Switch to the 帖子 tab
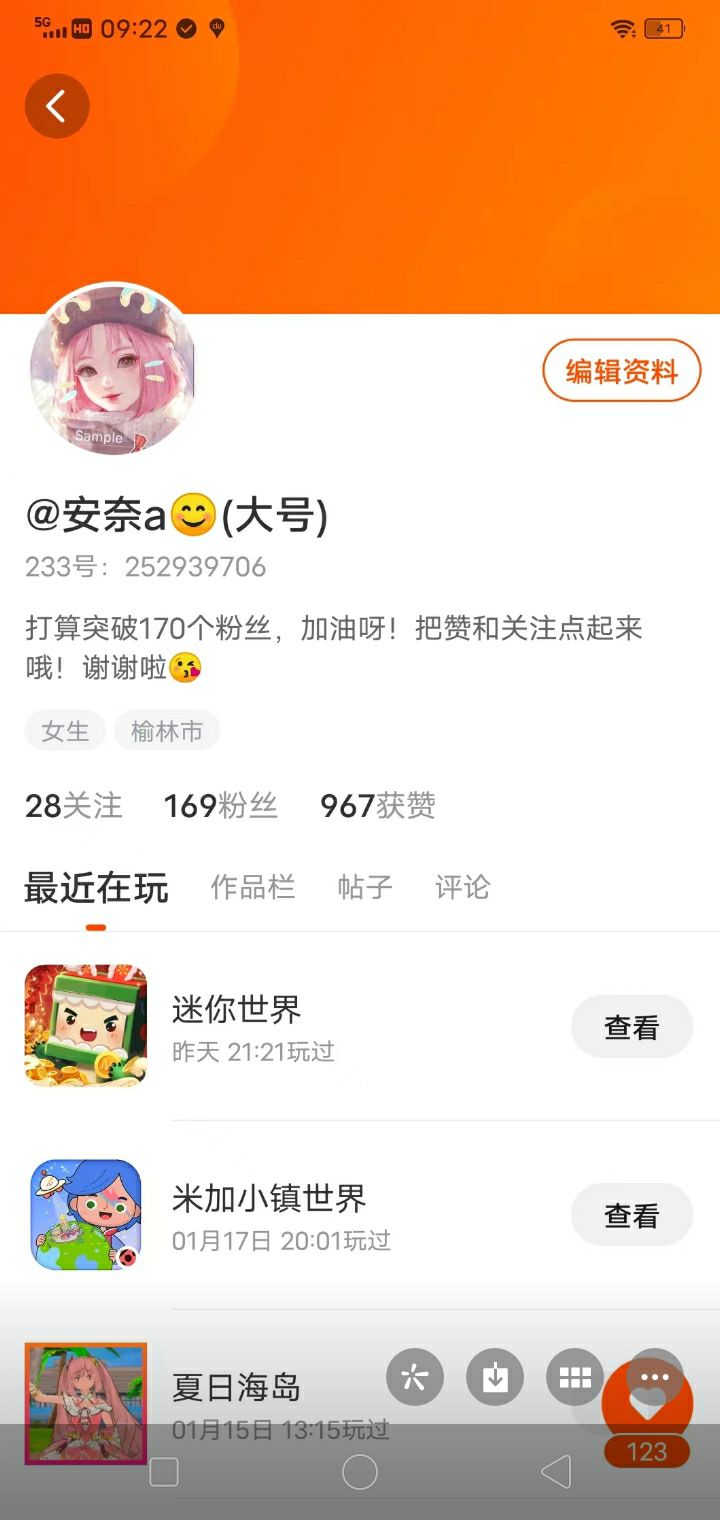 click(365, 887)
